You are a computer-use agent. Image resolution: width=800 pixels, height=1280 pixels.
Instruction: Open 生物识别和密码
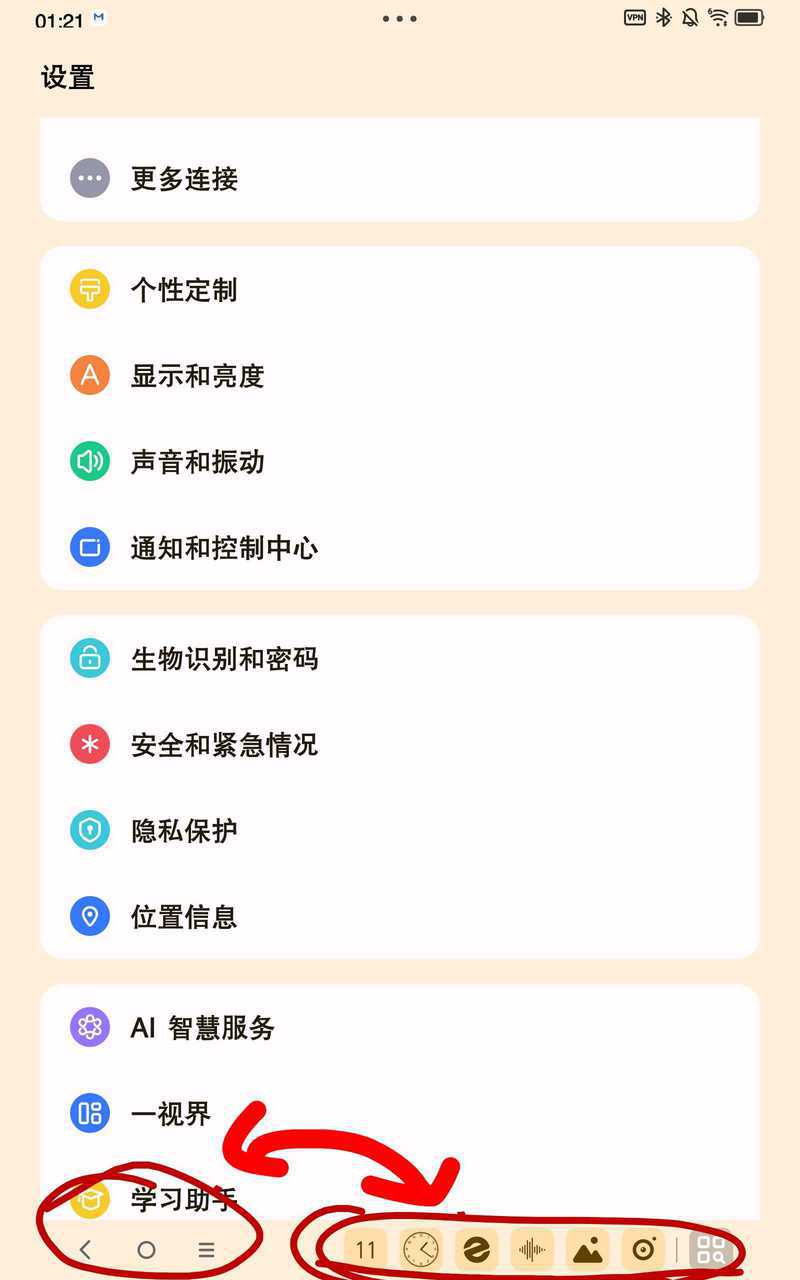(224, 659)
